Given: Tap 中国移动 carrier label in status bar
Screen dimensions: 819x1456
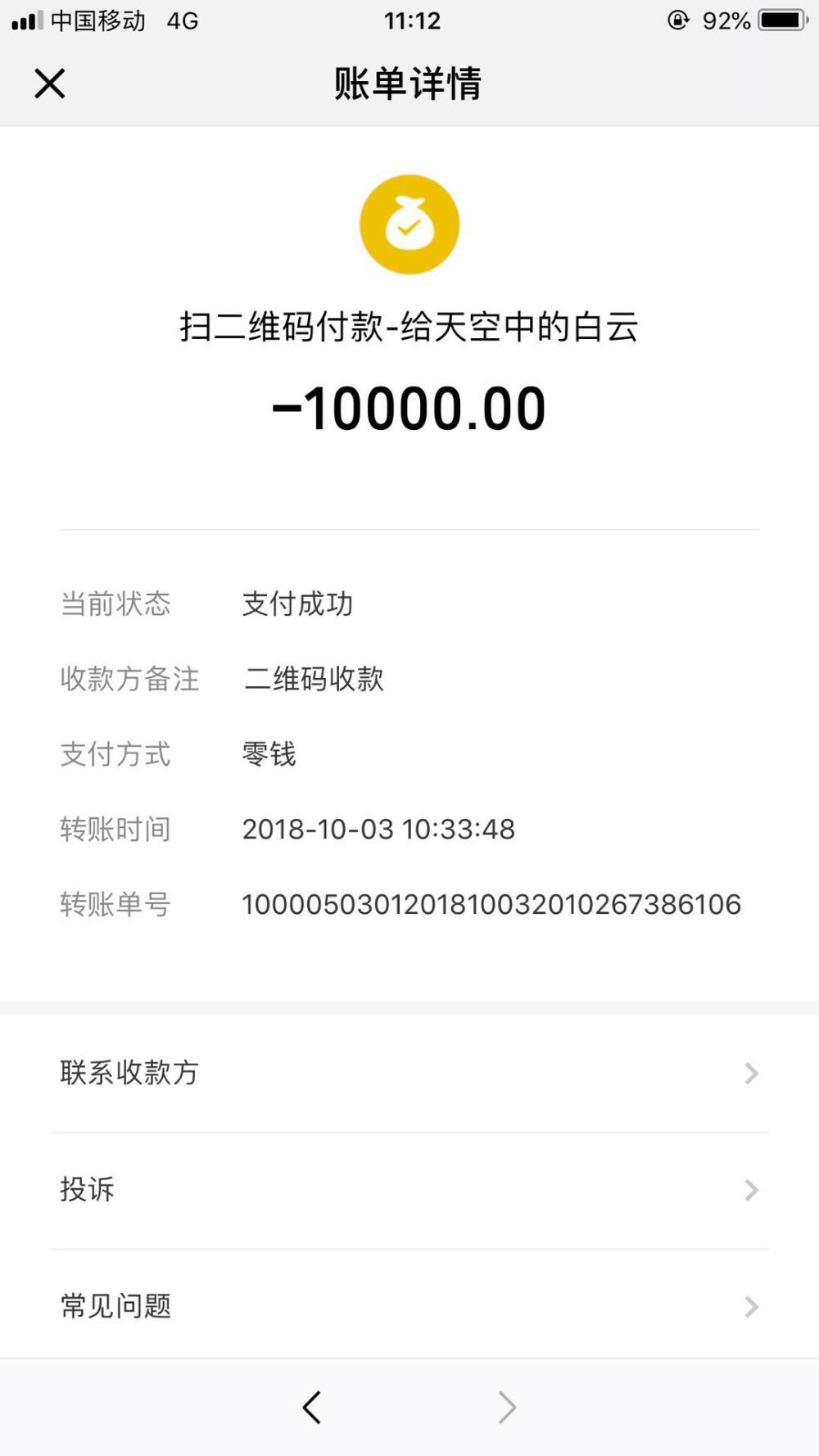Looking at the screenshot, I should (98, 20).
